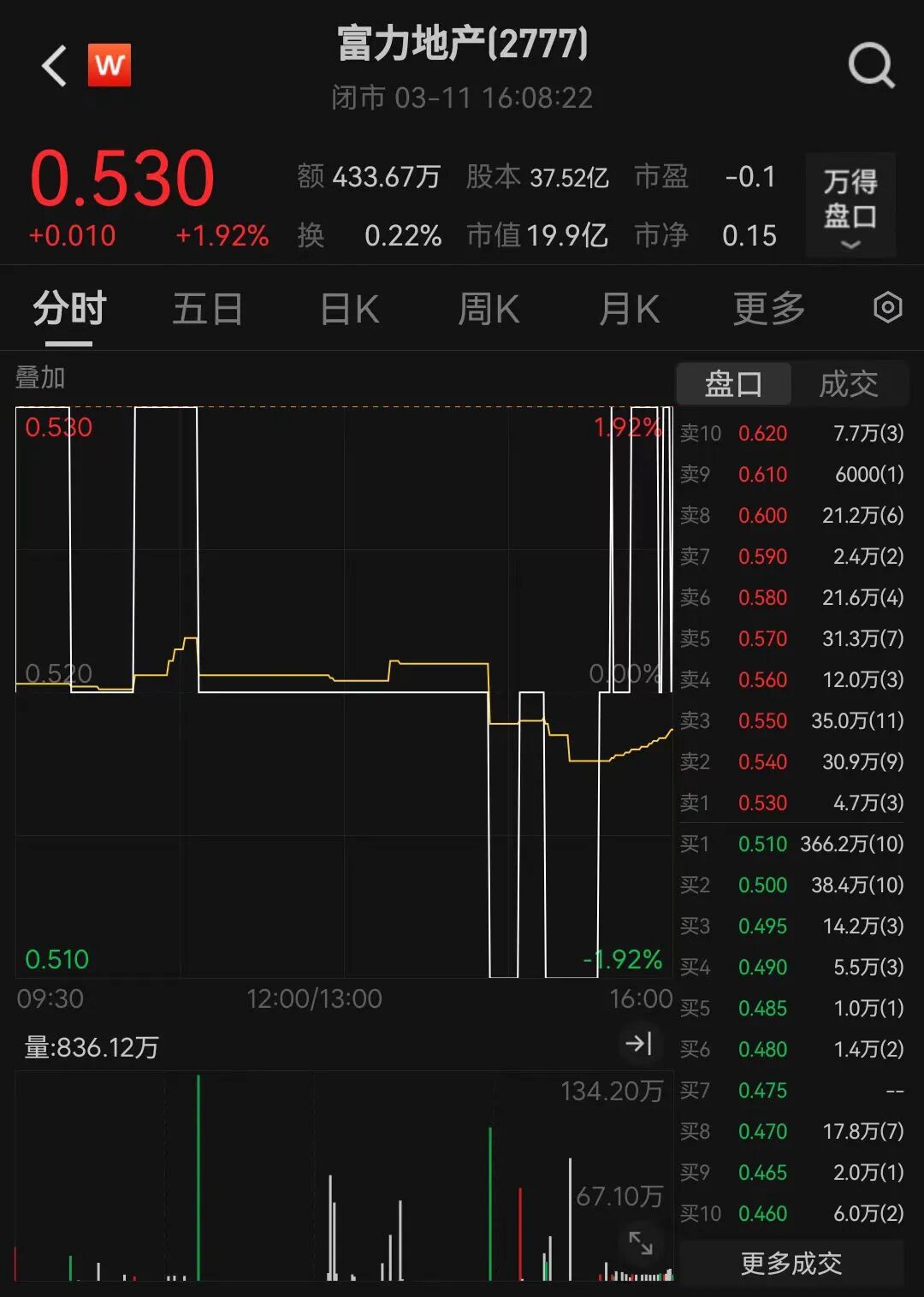The width and height of the screenshot is (924, 1297).
Task: Switch to the 五日 chart tab
Action: coord(208,309)
